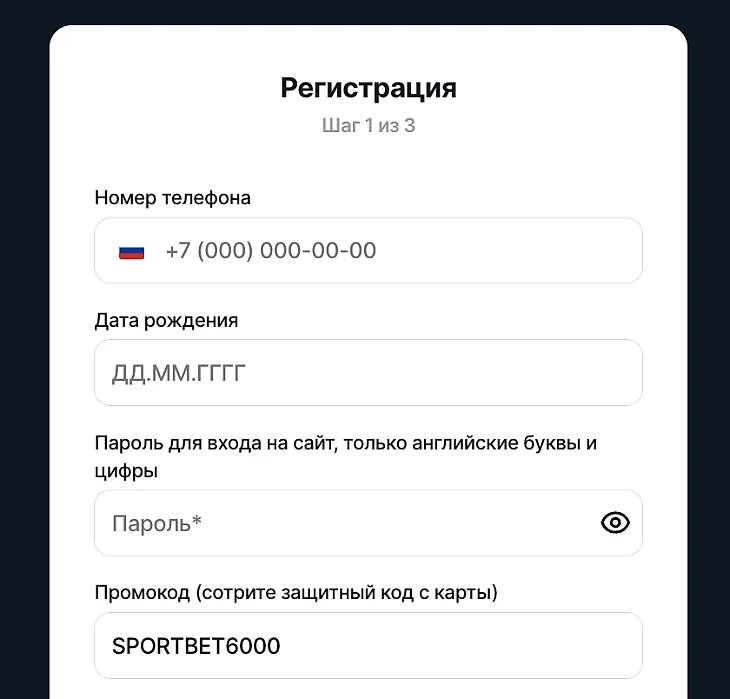Open the Russian flag country selector
Screen dimensions: 730x699
pyautogui.click(x=131, y=252)
